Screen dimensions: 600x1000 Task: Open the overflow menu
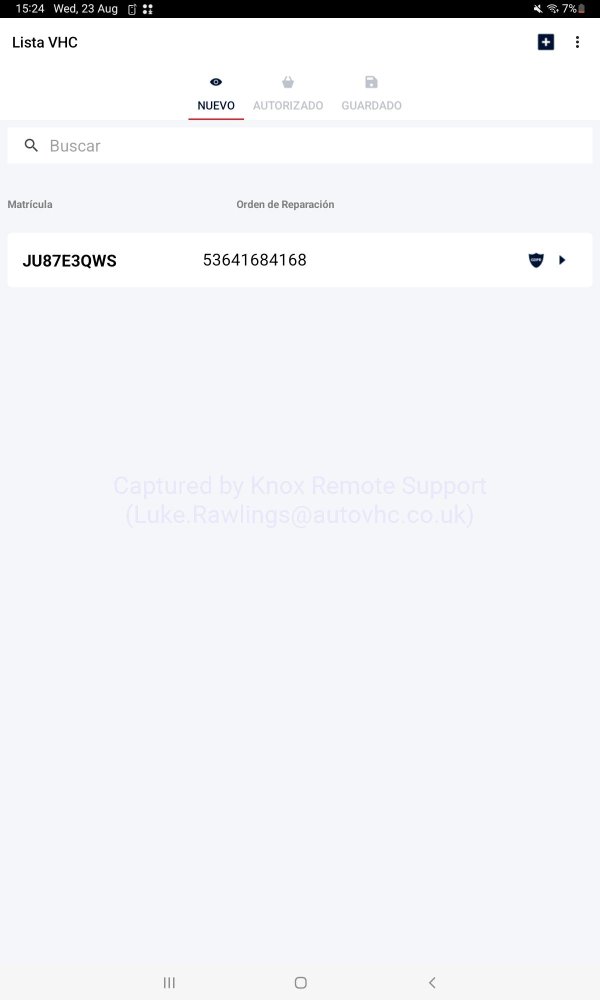577,42
